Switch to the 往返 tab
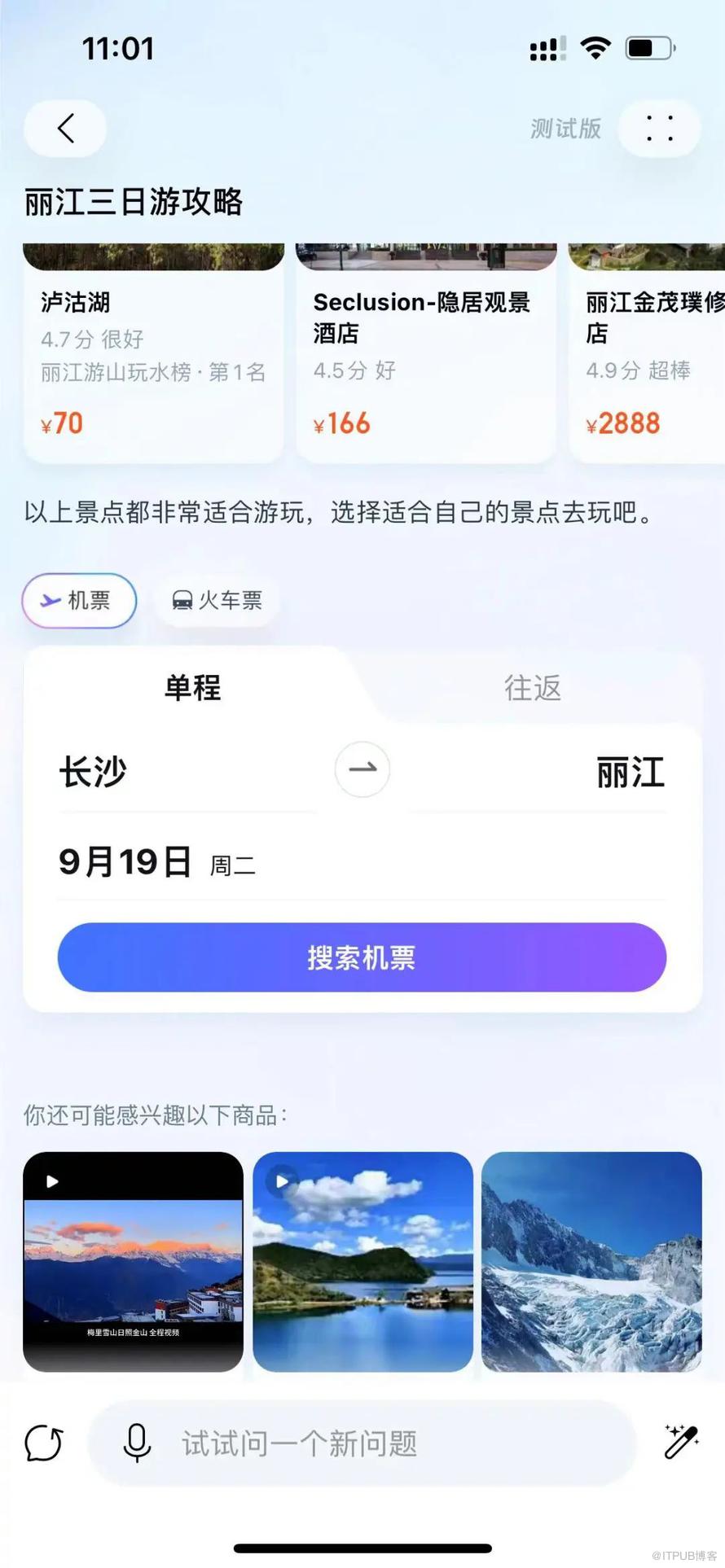Viewport: 725px width, 1568px height. pos(532,688)
